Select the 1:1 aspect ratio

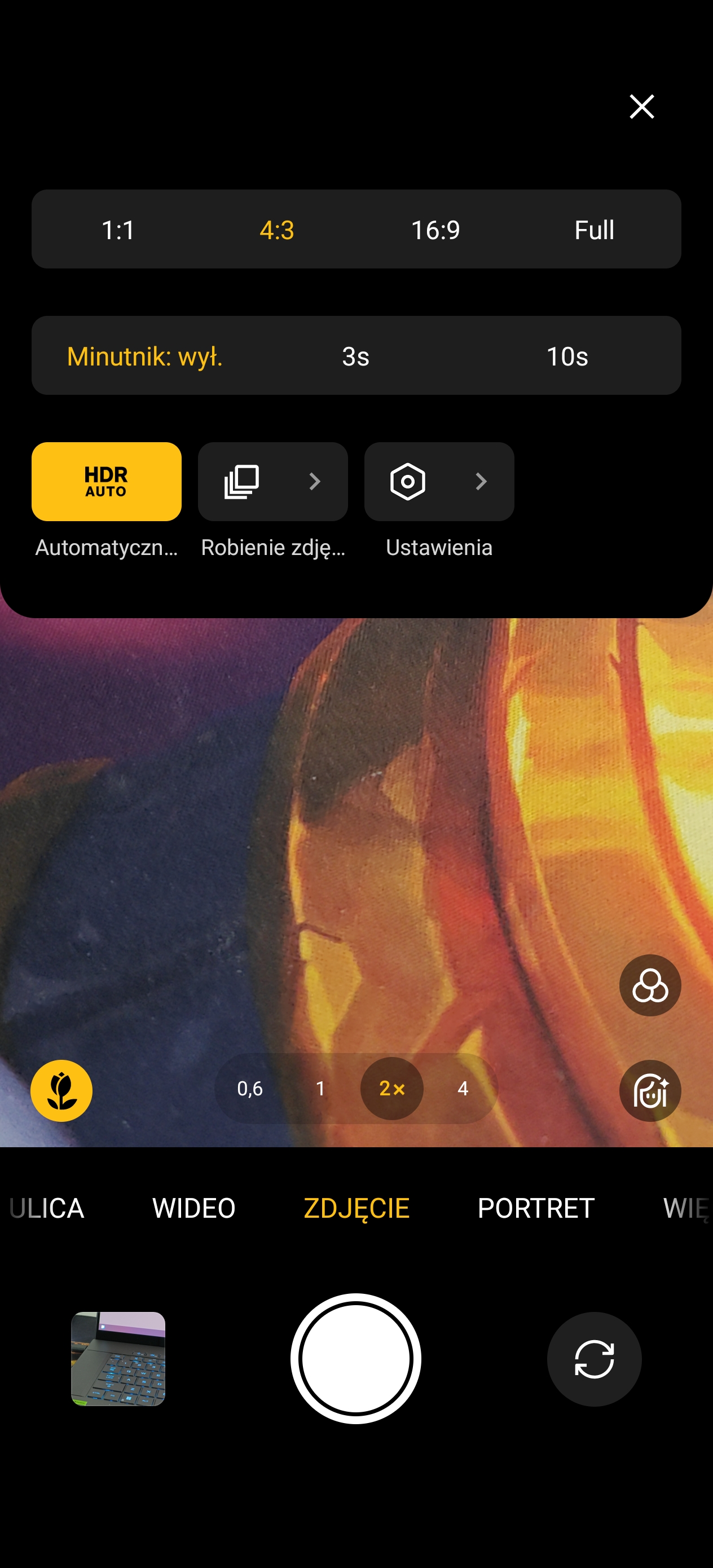click(118, 230)
